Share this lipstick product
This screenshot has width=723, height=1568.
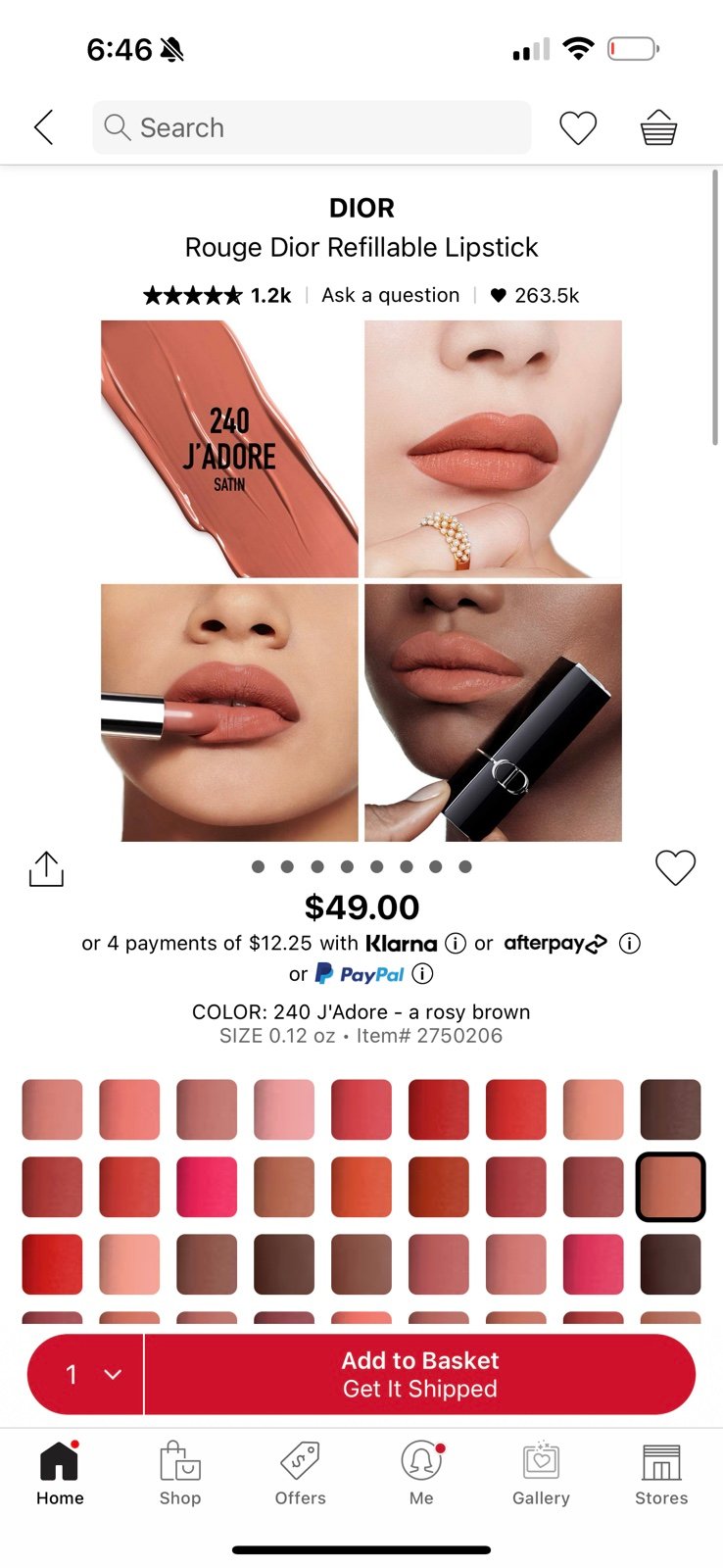[x=46, y=868]
